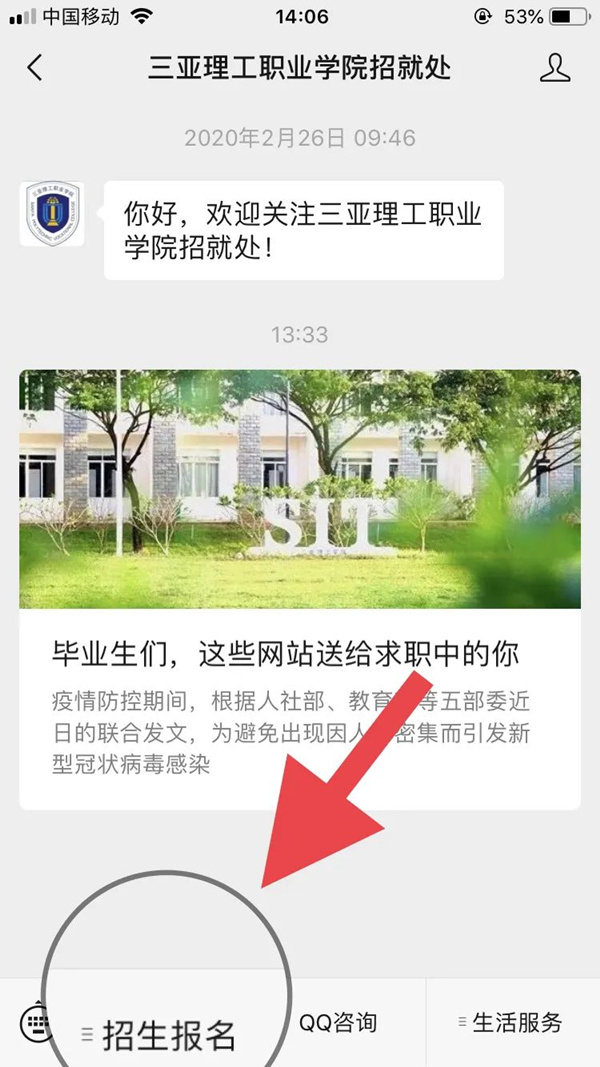The width and height of the screenshot is (600, 1067).
Task: Tap the school logo avatar
Action: click(x=52, y=215)
